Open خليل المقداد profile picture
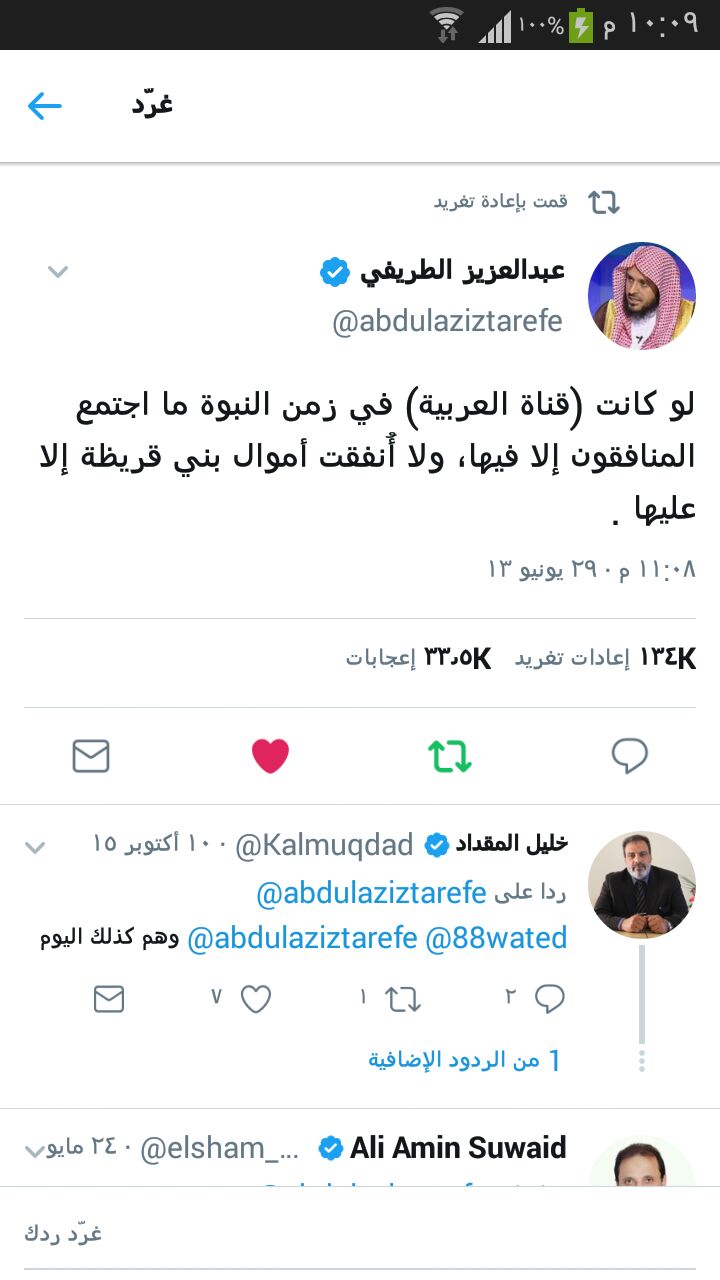720x1280 pixels. coord(641,884)
